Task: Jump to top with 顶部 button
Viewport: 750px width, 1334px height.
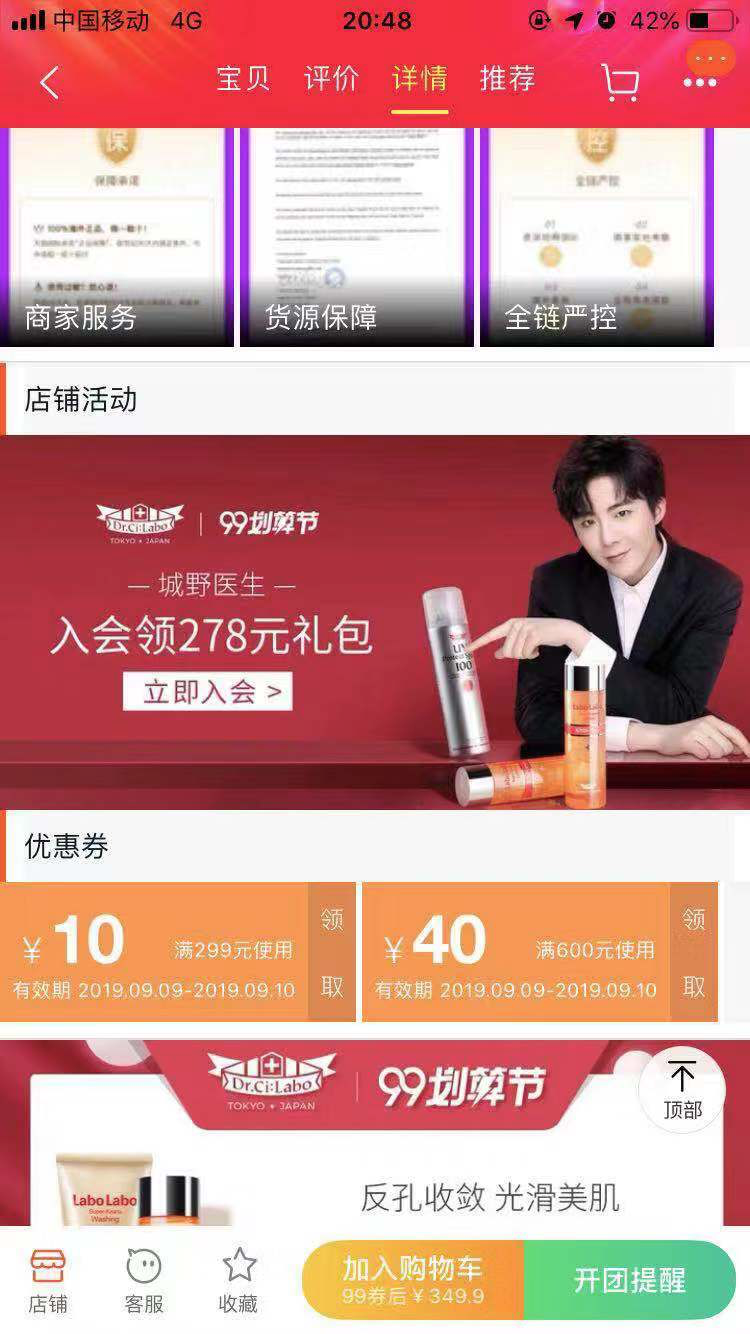Action: pos(682,1089)
